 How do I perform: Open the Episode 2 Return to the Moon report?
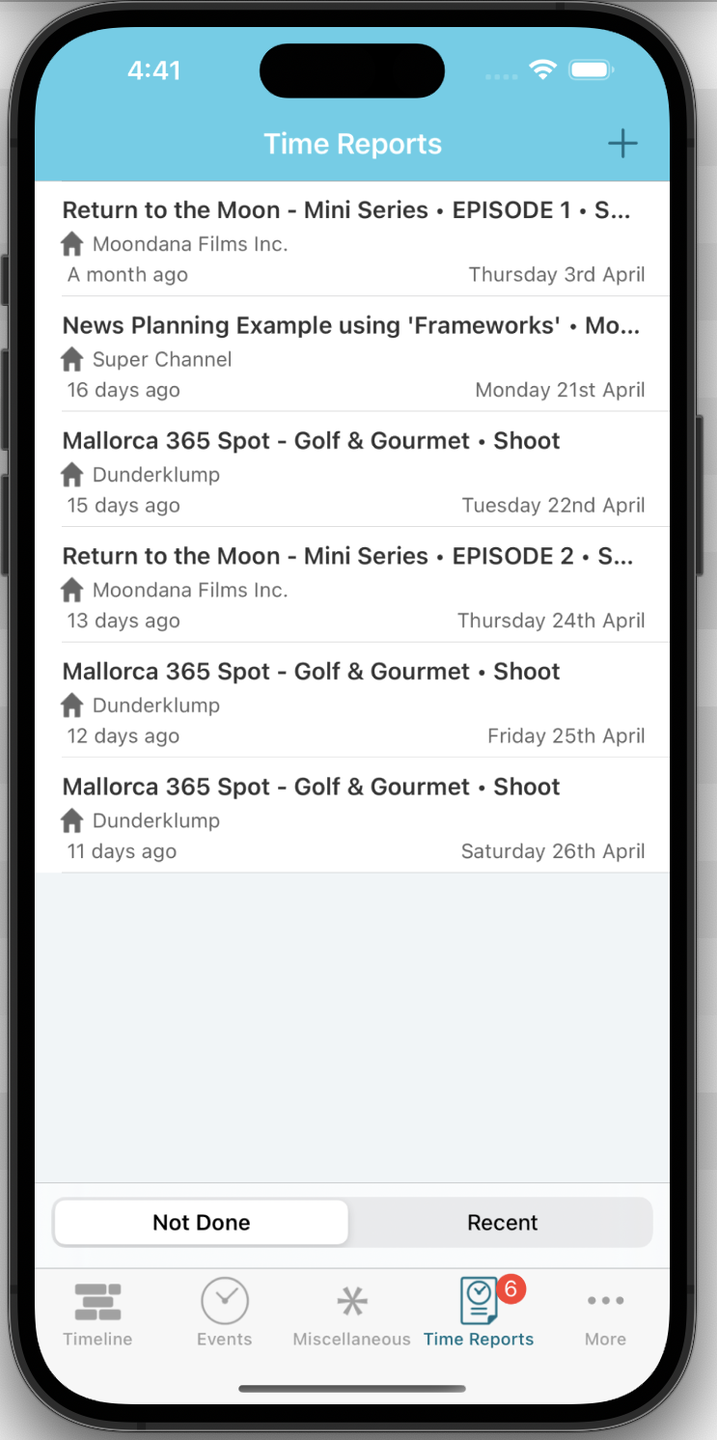352,586
